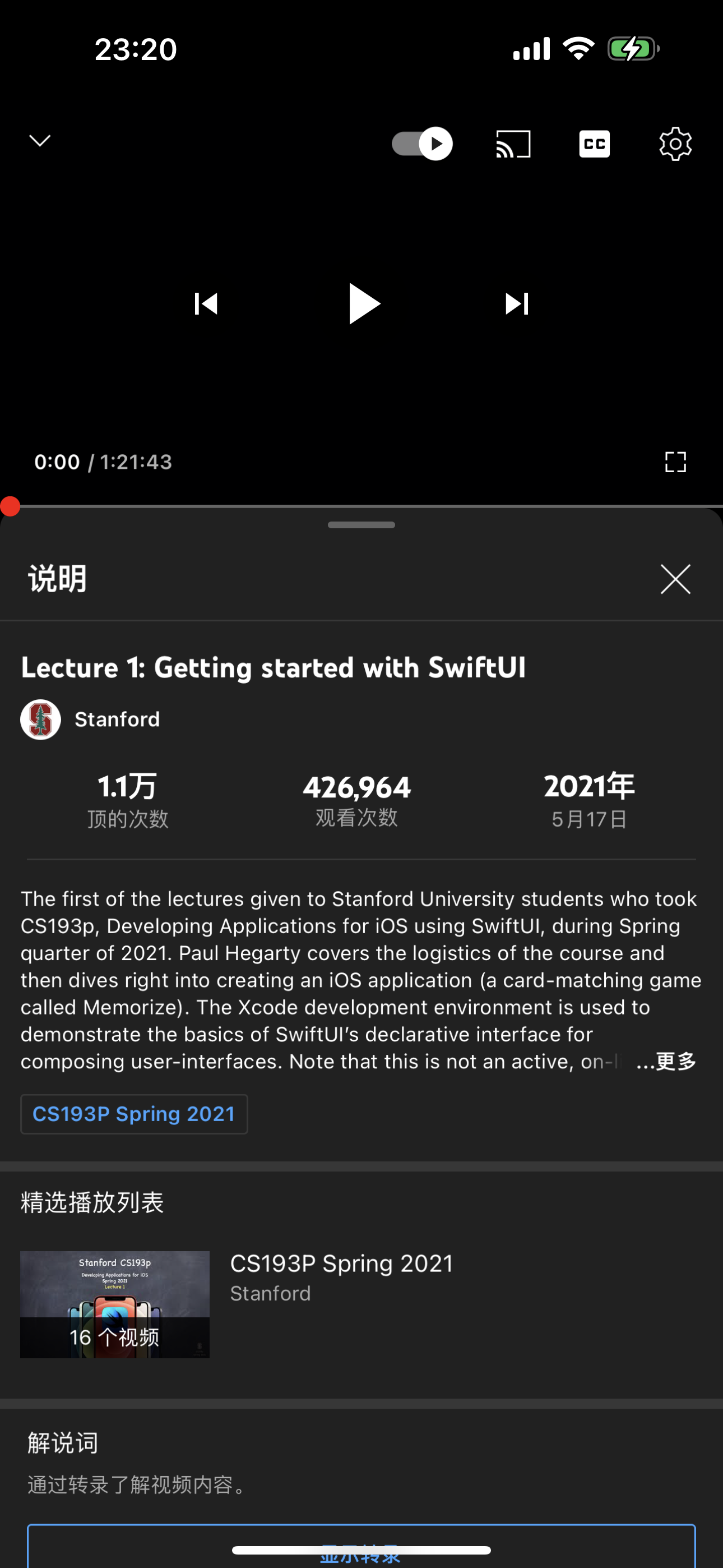Play the lecture video
The width and height of the screenshot is (723, 1568).
[x=363, y=304]
